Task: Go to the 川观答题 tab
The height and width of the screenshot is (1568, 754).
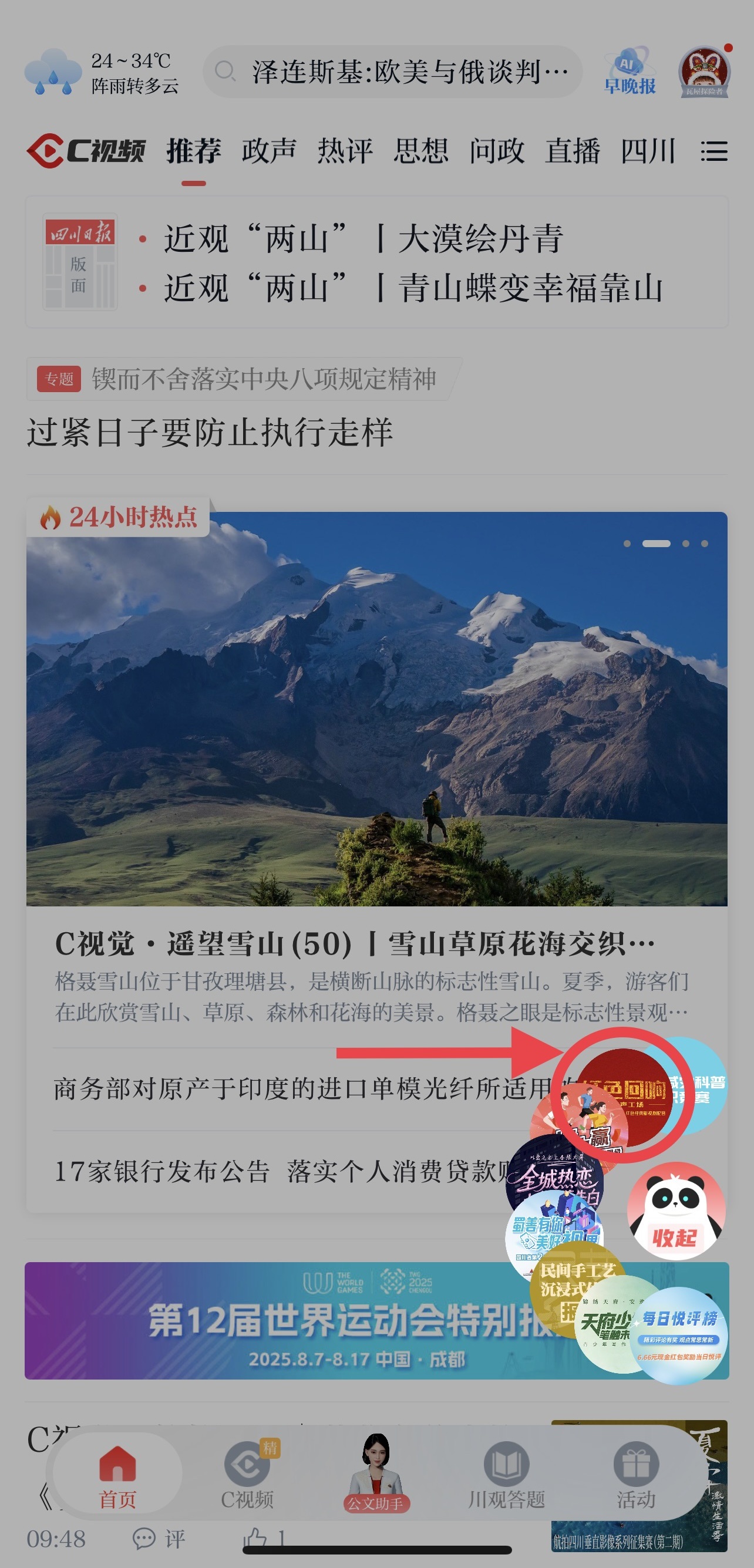Action: 506,1474
